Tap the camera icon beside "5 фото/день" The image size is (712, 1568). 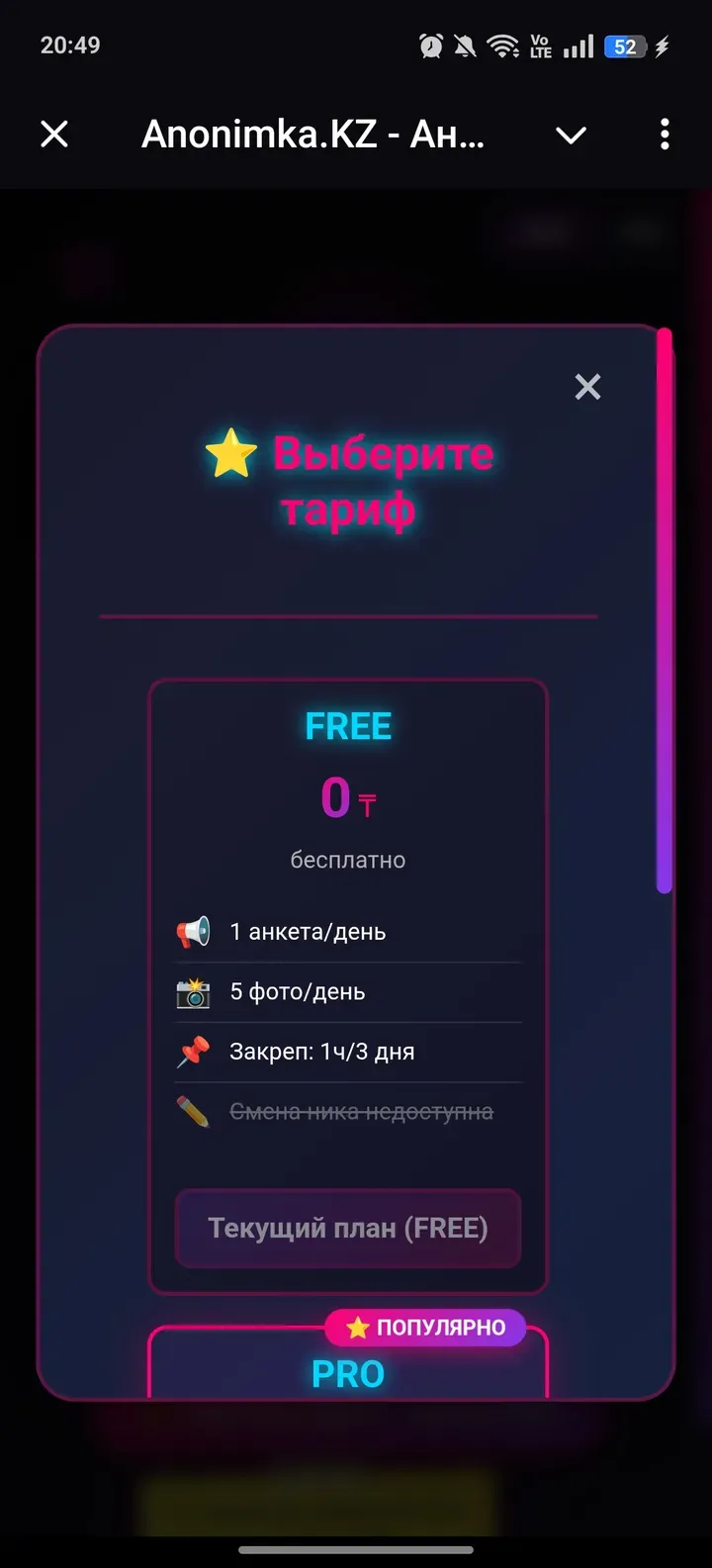click(x=192, y=991)
